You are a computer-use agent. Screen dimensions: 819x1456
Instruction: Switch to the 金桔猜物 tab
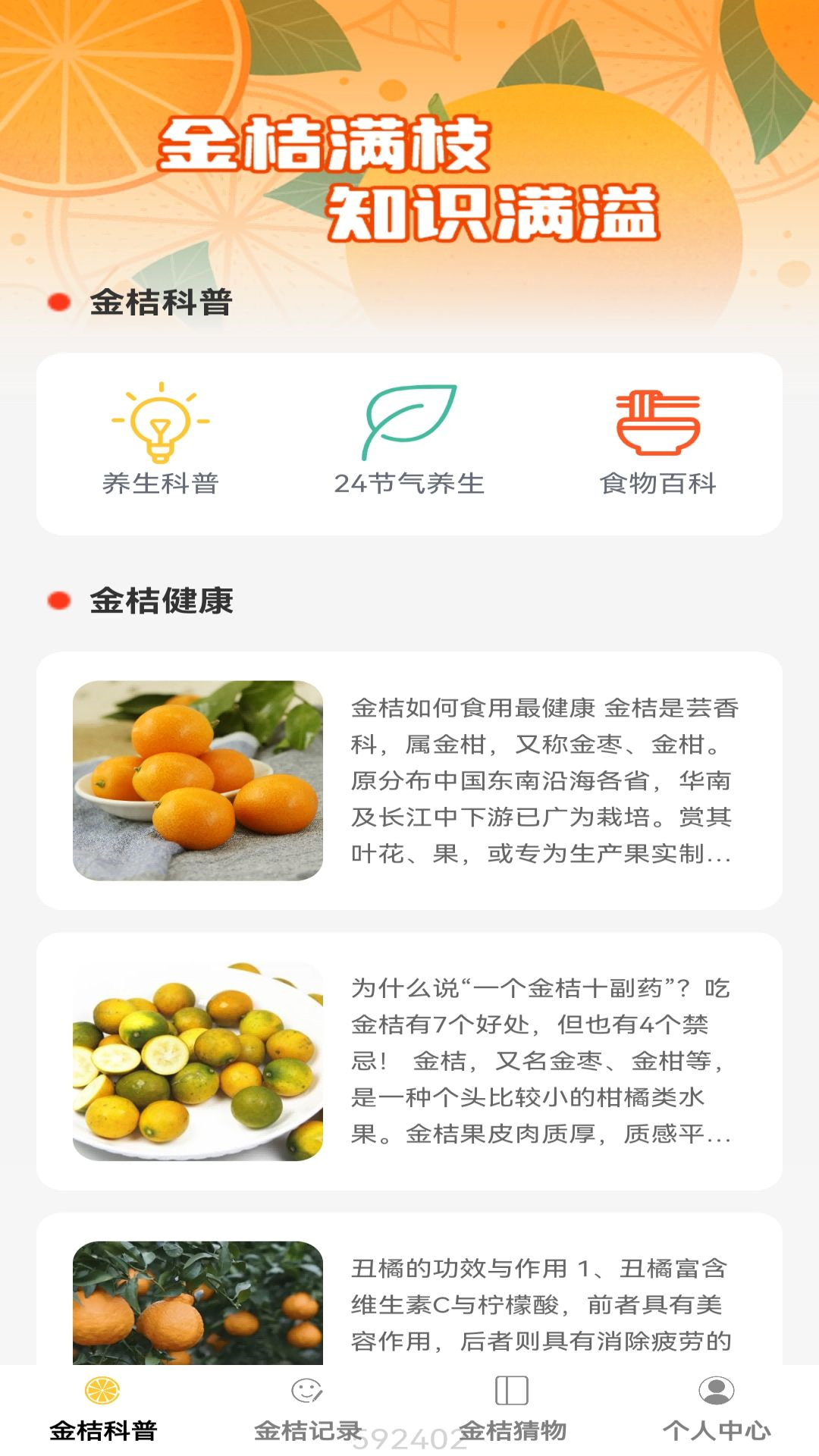pos(512,1410)
